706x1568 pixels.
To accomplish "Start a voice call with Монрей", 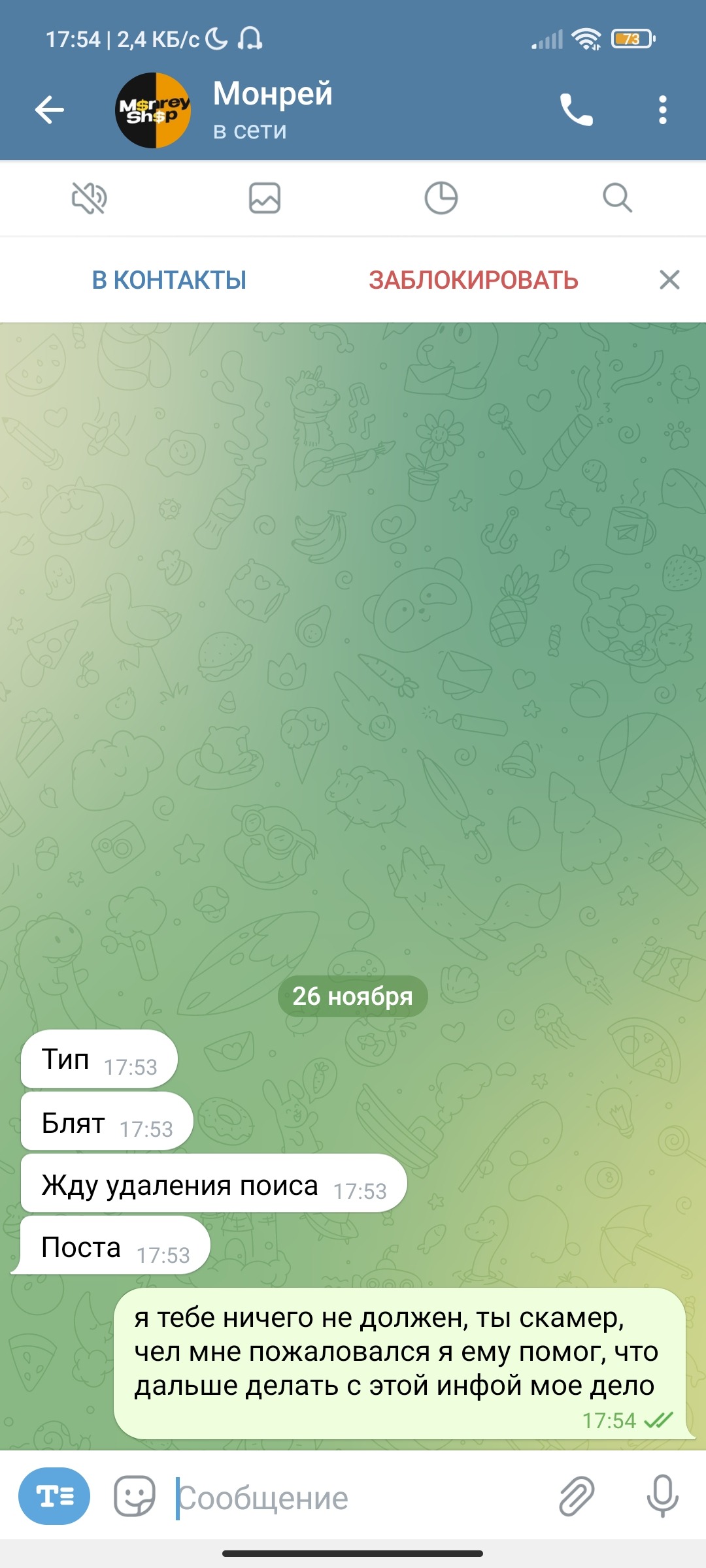I will tap(576, 109).
